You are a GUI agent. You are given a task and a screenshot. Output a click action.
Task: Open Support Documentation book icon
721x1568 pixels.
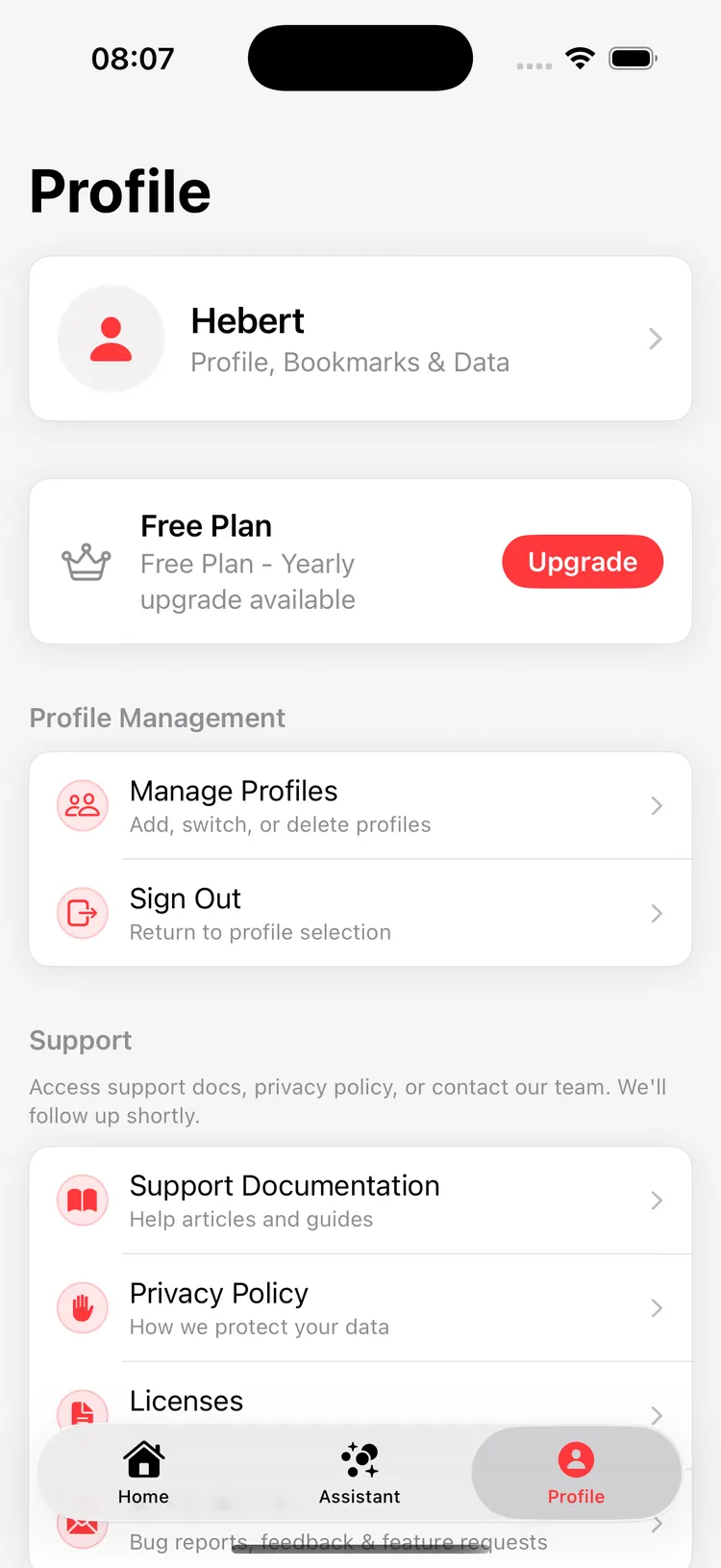click(x=83, y=1201)
